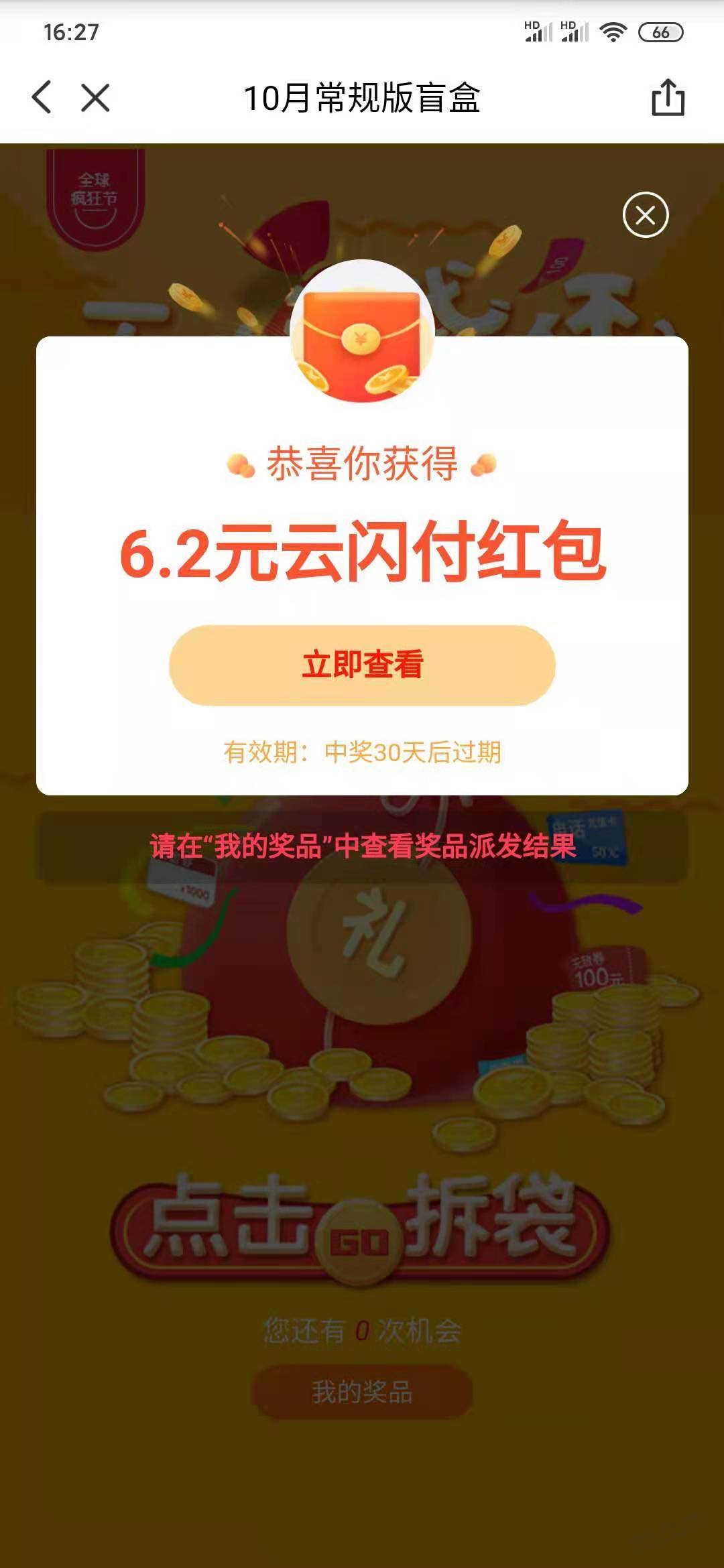Dismiss the red packet prize popup

(x=645, y=215)
